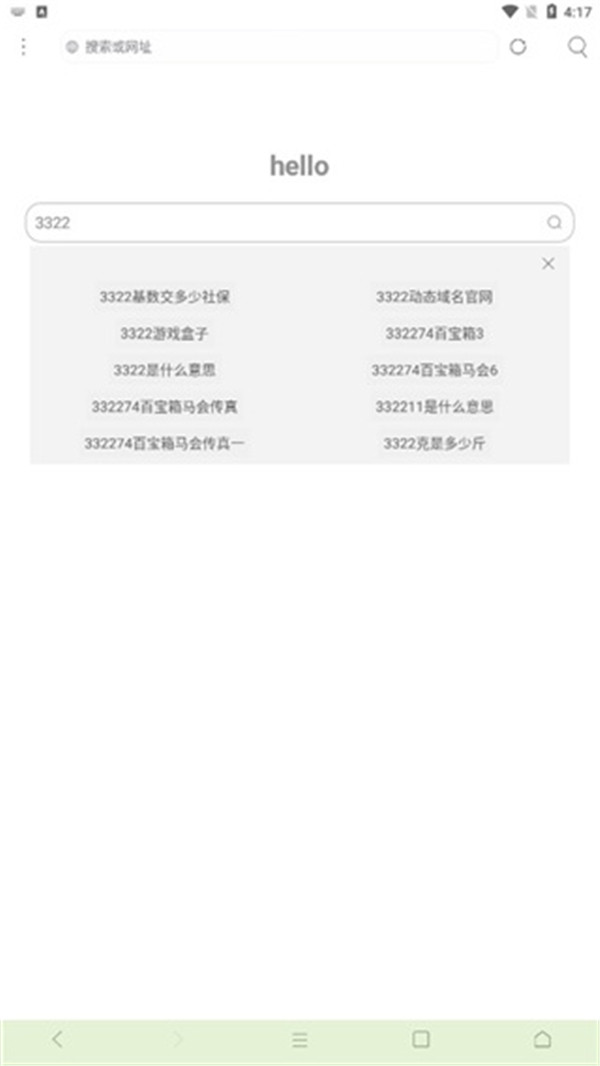The height and width of the screenshot is (1066, 600).
Task: Open suggestion 332274百宝箱马会传真一
Action: coord(165,444)
